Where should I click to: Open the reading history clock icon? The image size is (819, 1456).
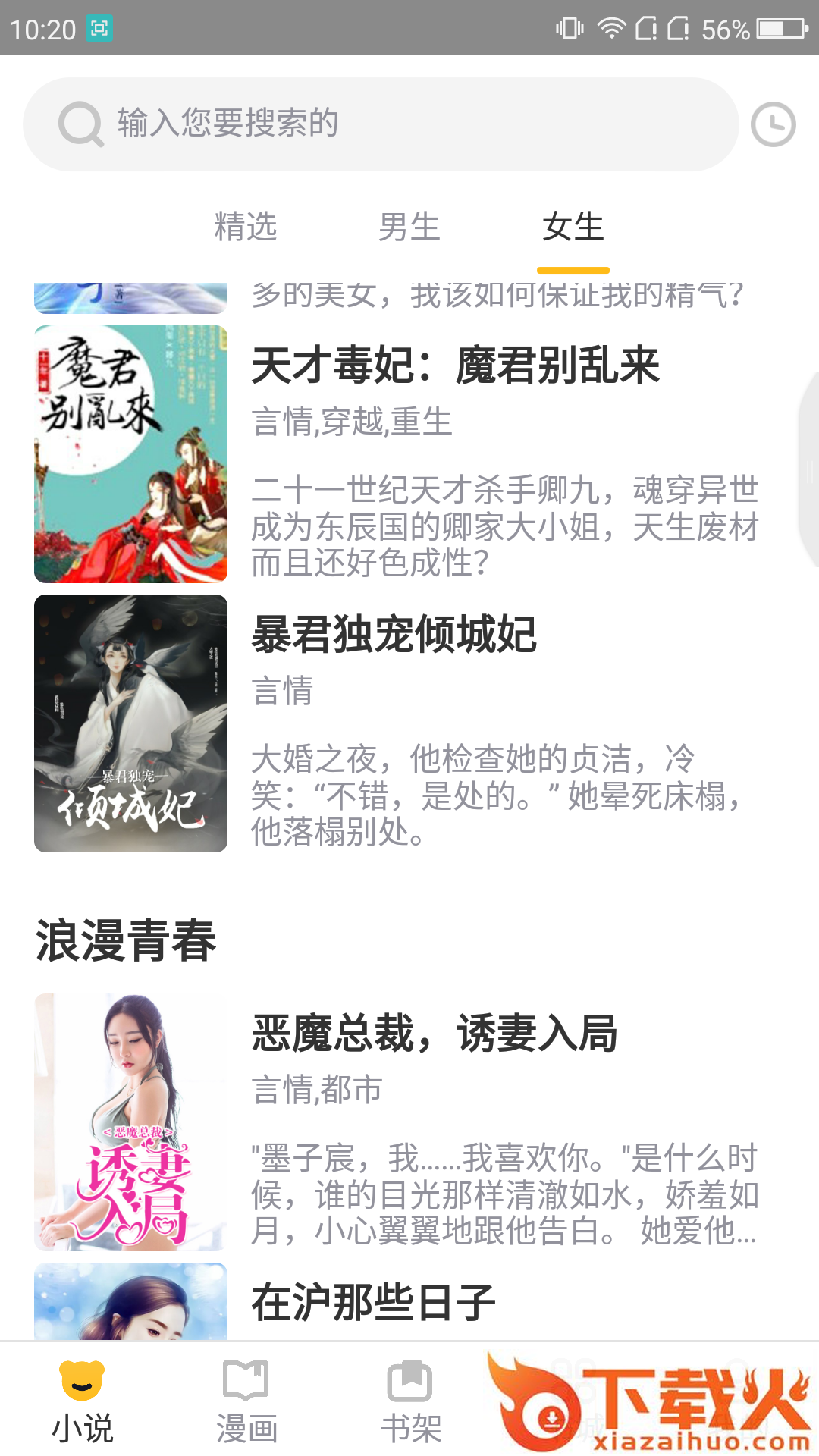pyautogui.click(x=773, y=124)
